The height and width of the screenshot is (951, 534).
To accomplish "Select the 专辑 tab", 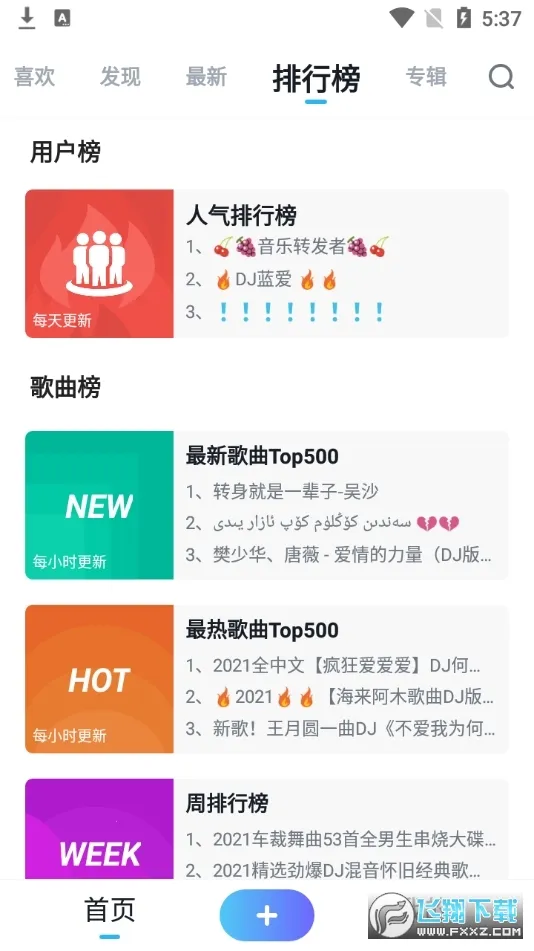I will [426, 77].
